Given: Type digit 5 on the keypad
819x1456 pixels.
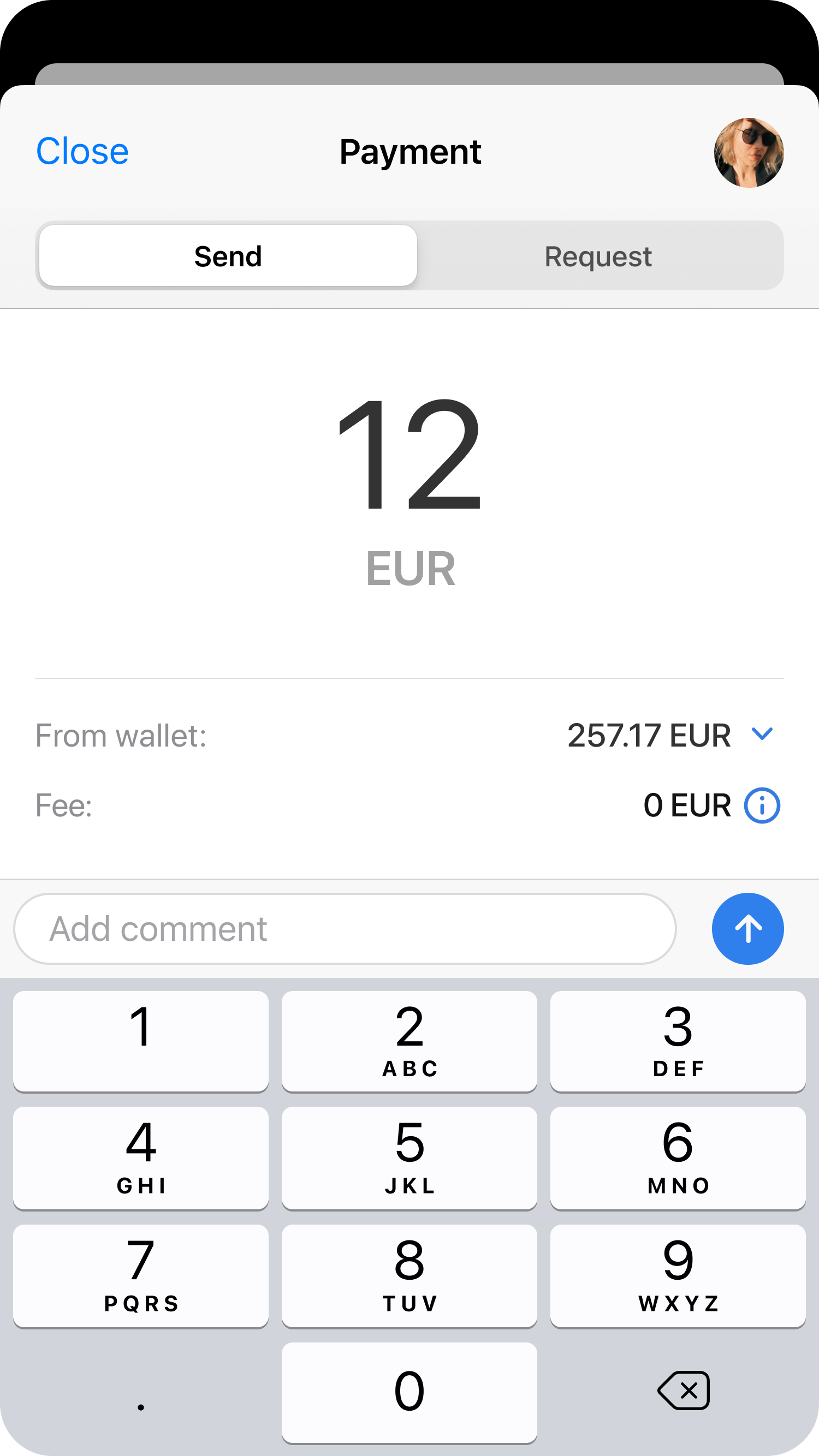Looking at the screenshot, I should pos(409,1157).
